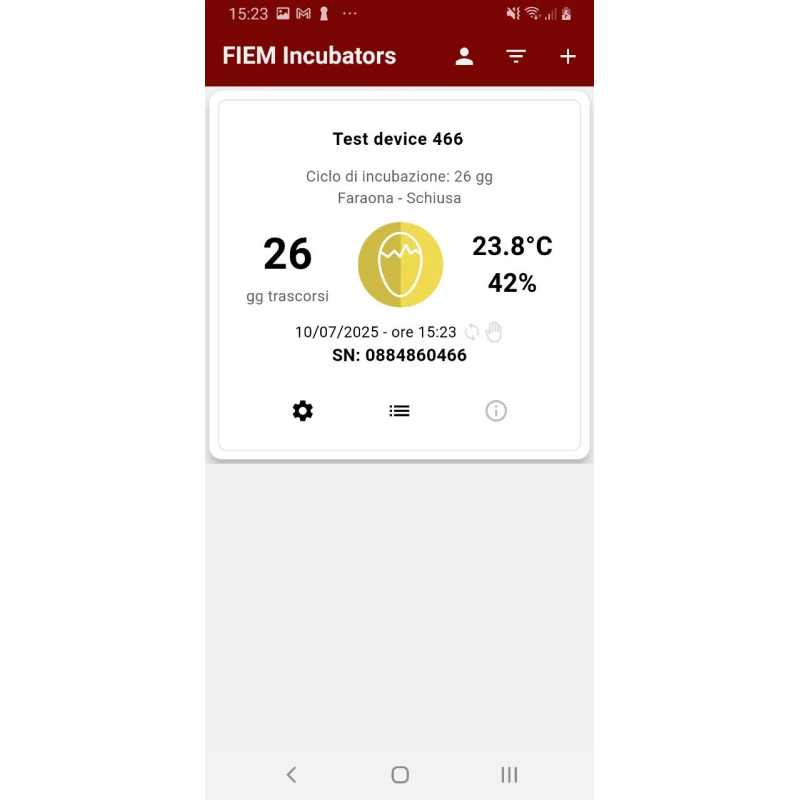The width and height of the screenshot is (800, 800).
Task: Show info about Test device 466
Action: (x=496, y=410)
